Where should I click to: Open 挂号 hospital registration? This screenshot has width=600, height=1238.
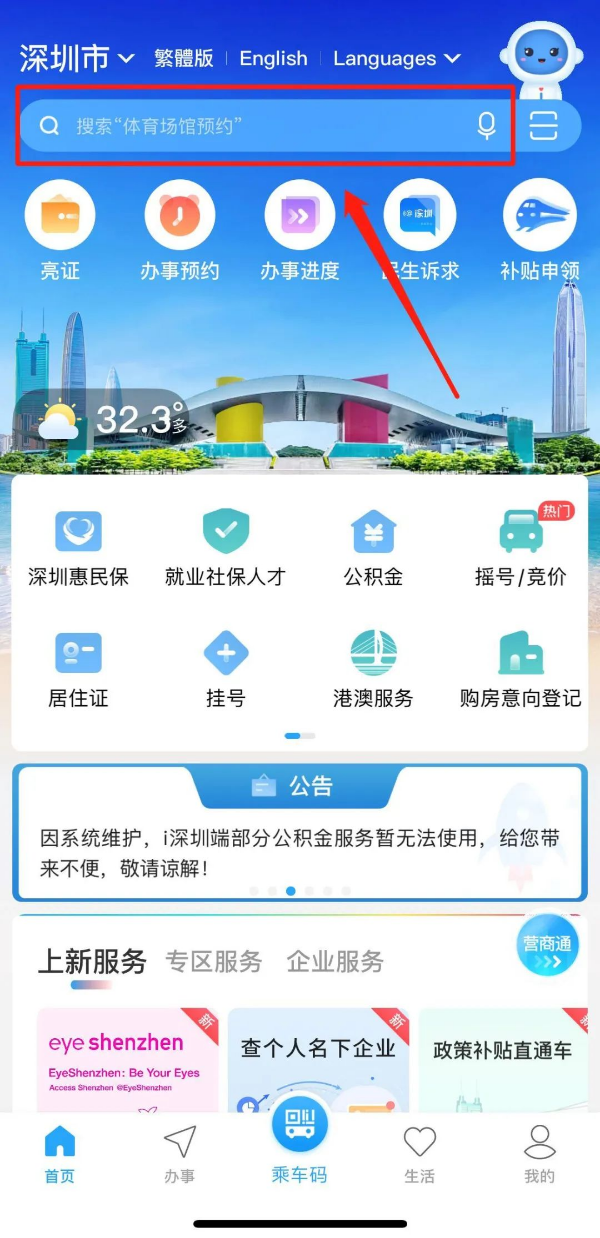pos(226,668)
